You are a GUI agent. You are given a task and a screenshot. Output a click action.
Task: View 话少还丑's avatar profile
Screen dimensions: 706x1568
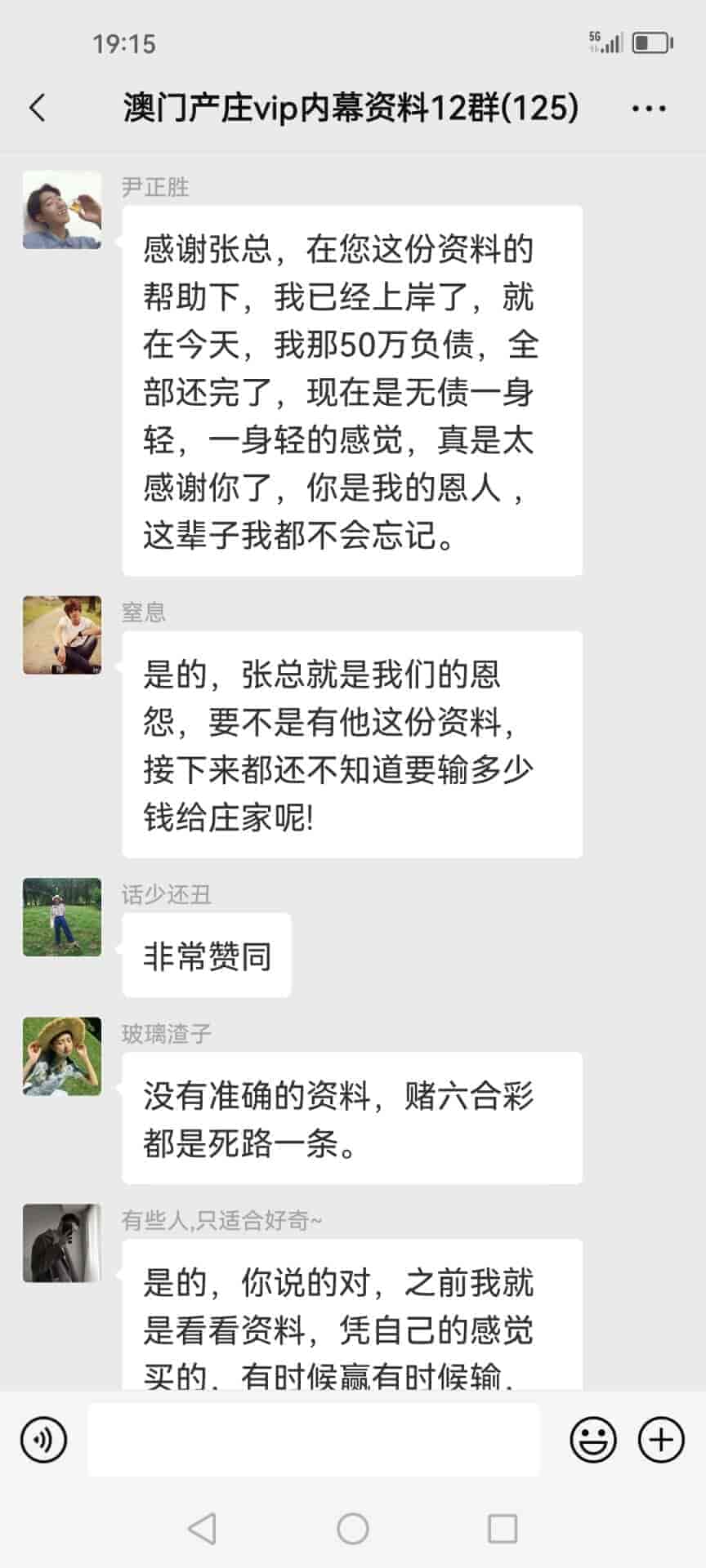pos(62,917)
